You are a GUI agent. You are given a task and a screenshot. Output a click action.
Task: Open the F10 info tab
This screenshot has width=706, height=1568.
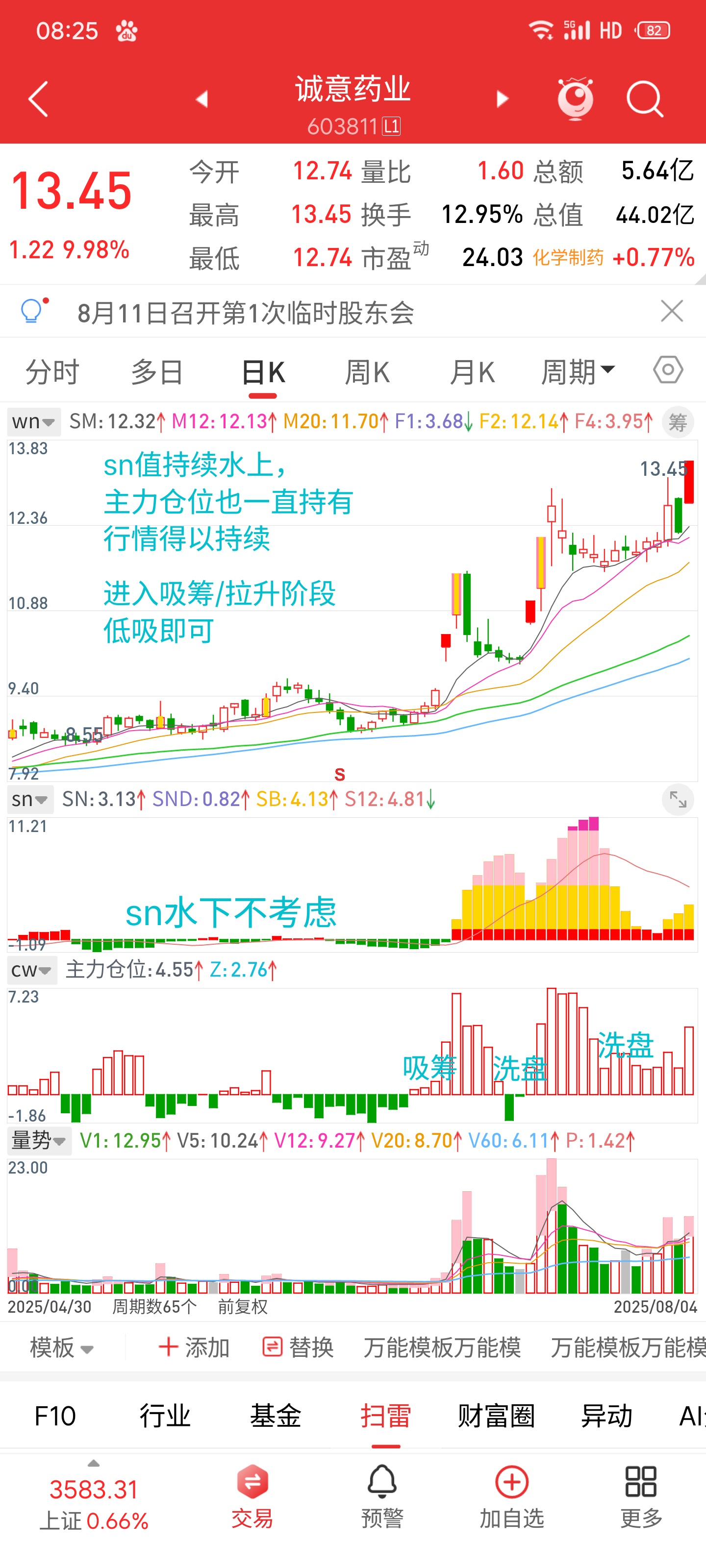coord(55,1416)
